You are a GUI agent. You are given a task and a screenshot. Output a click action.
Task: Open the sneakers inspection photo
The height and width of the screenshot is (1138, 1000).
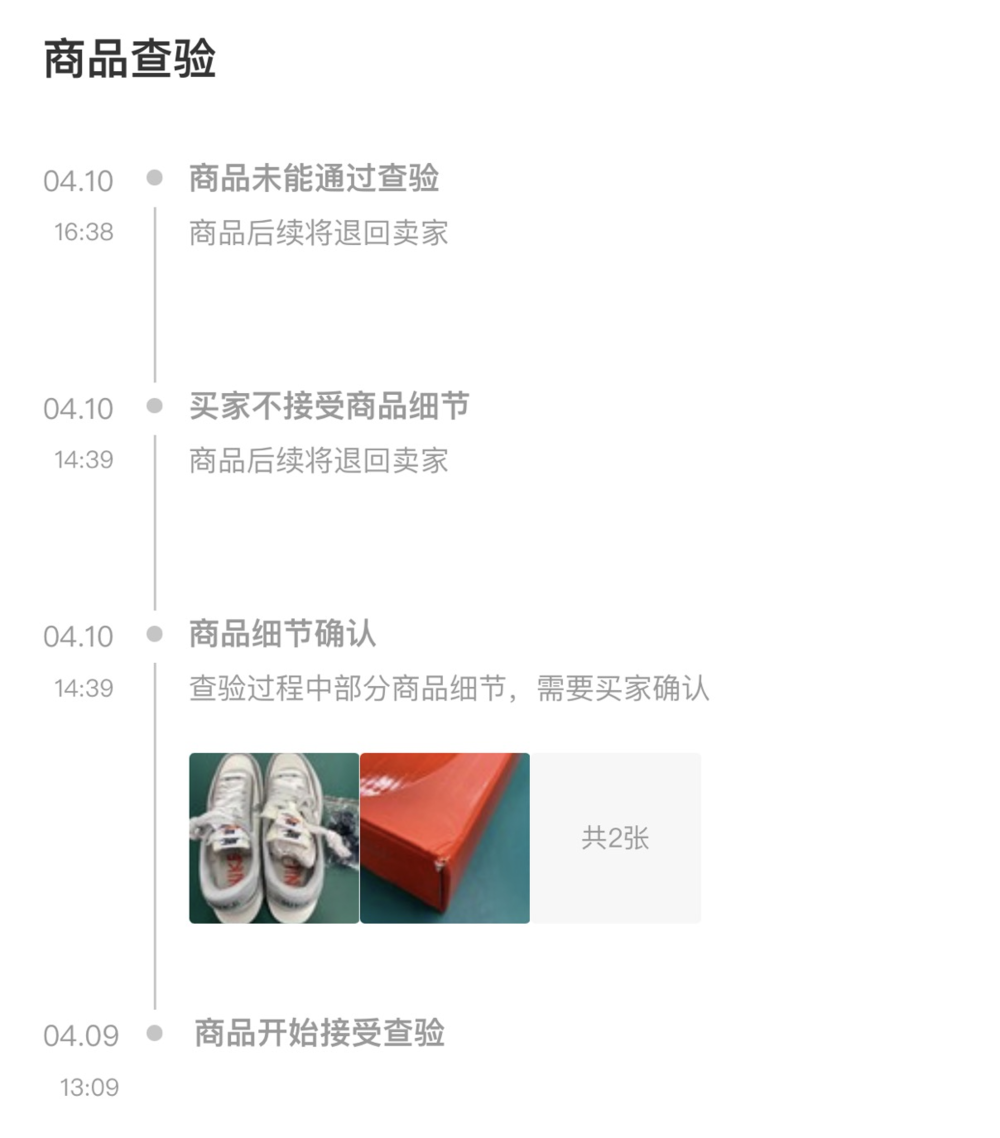[274, 838]
